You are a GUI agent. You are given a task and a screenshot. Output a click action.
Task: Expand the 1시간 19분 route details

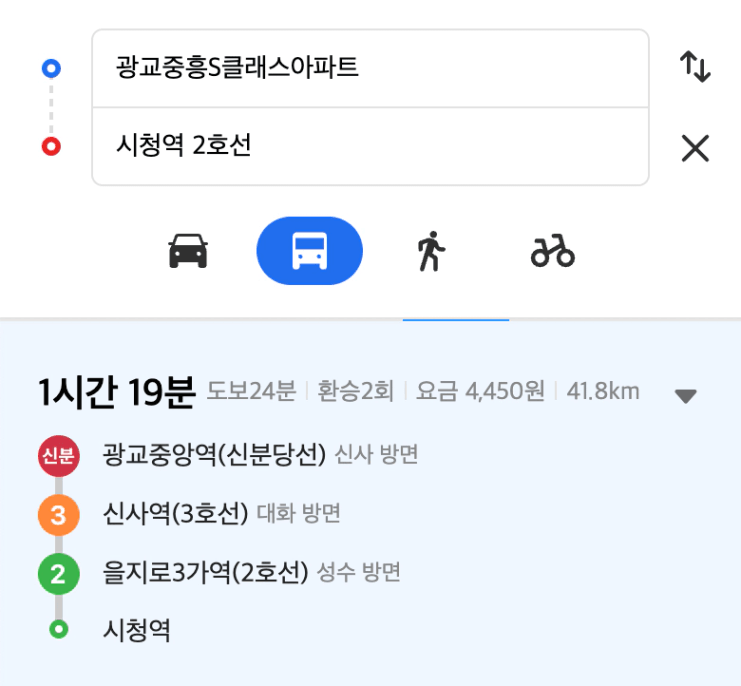coord(686,395)
